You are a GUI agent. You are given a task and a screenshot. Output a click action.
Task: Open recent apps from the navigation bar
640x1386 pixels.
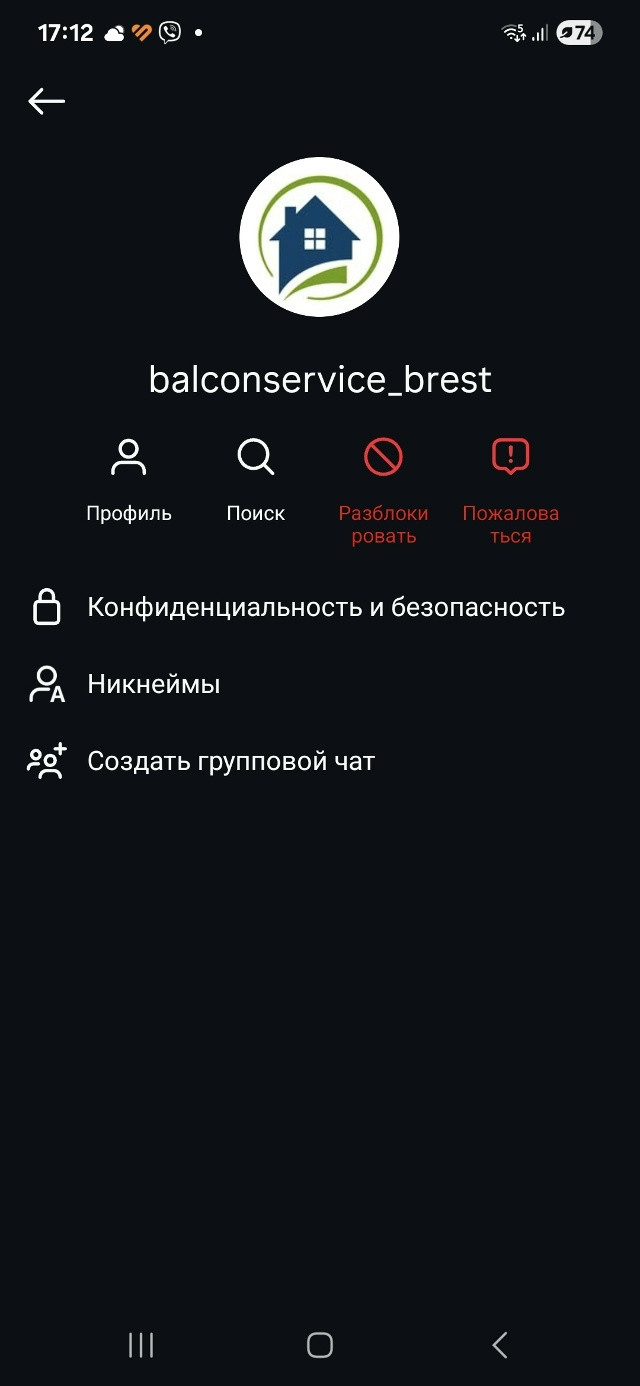pyautogui.click(x=141, y=1345)
